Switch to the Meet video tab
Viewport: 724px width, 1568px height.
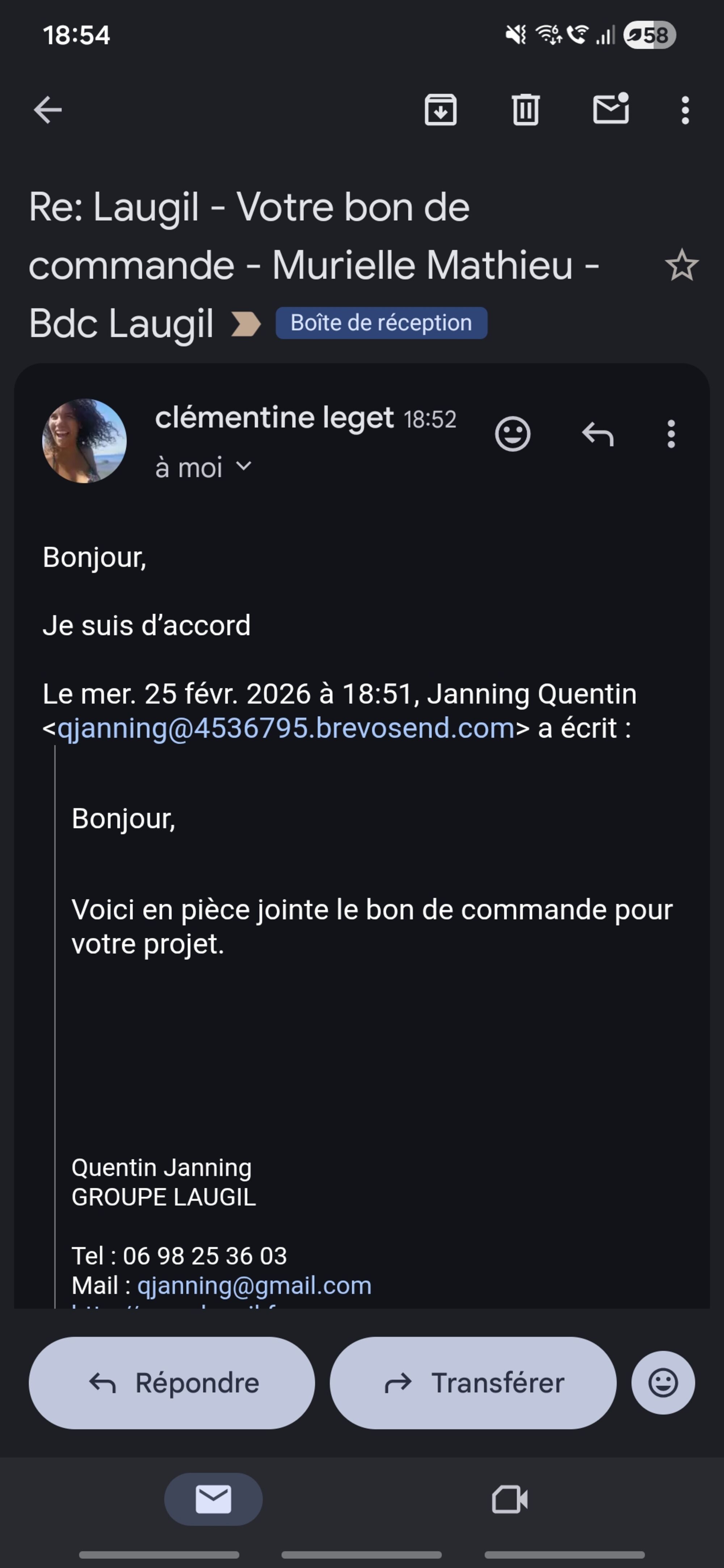510,1499
